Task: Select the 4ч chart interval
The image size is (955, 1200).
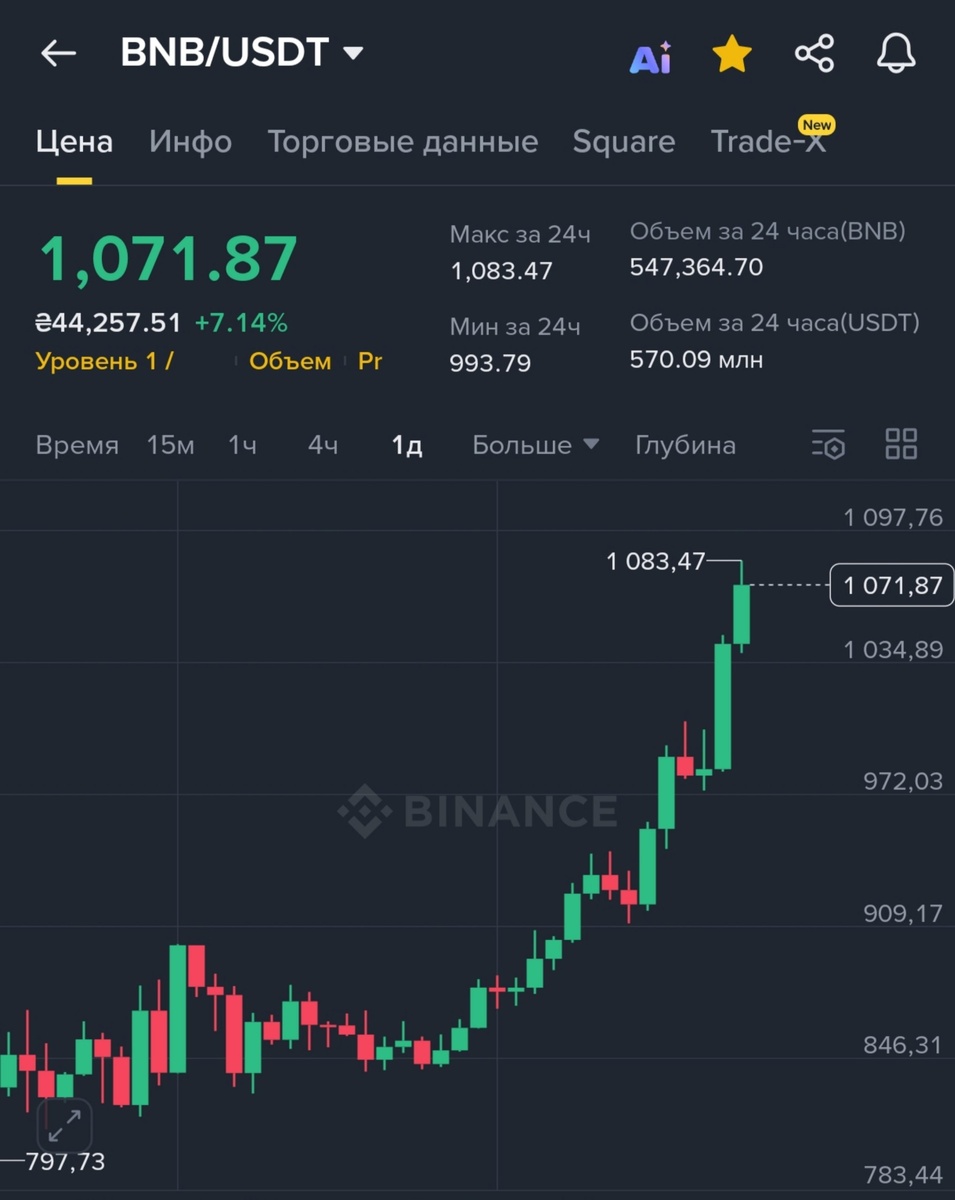Action: click(x=322, y=445)
